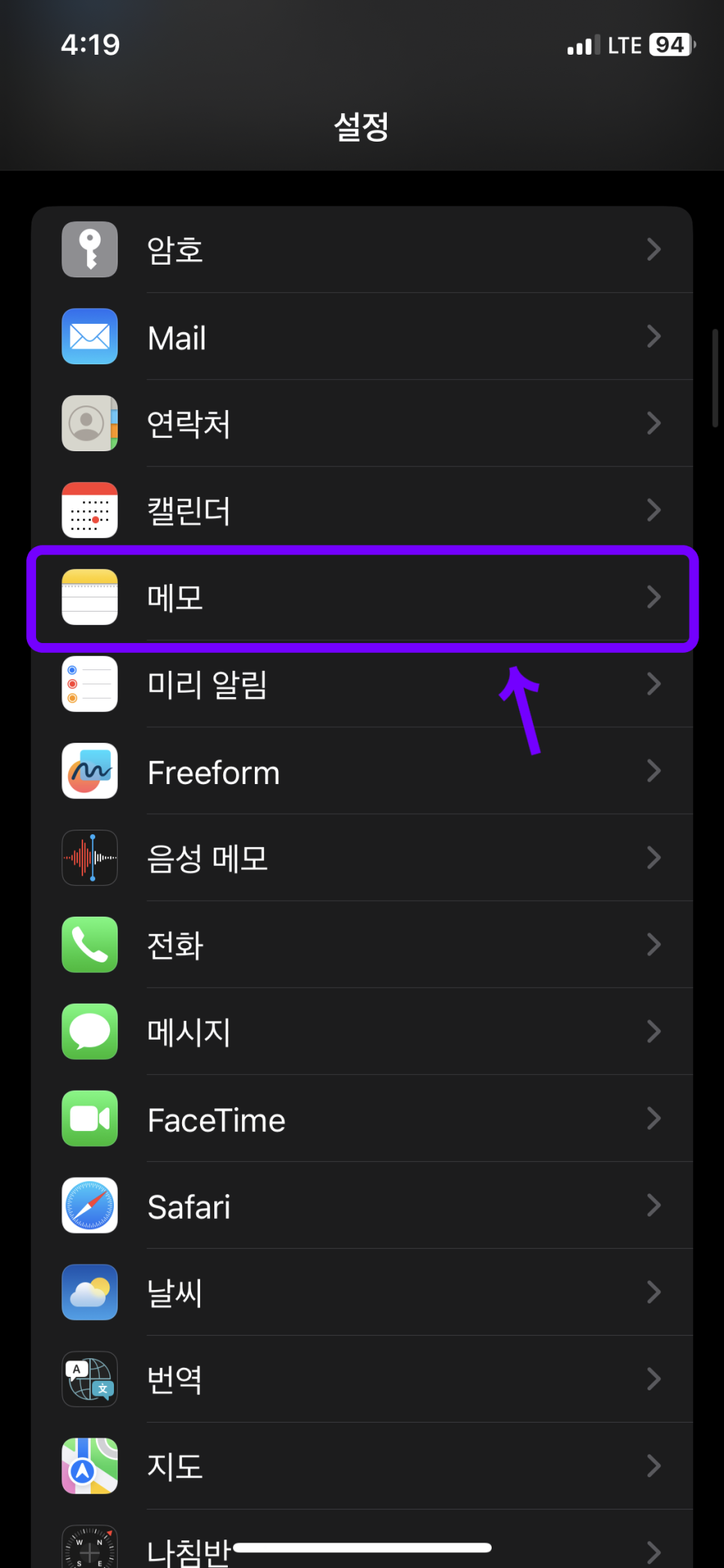Open Freeform settings
Image resolution: width=724 pixels, height=1568 pixels.
[361, 771]
